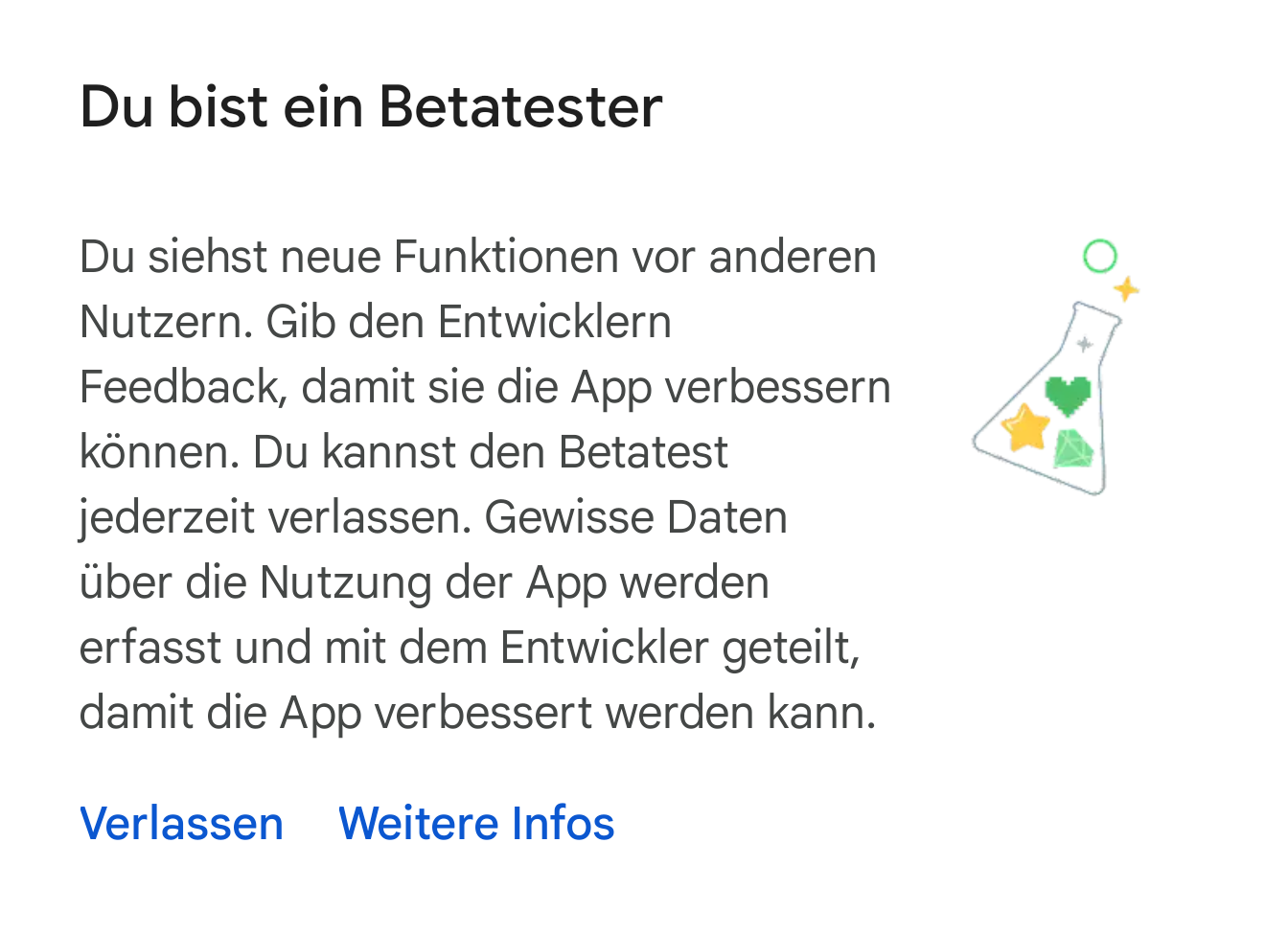The height and width of the screenshot is (934, 1288).
Task: Tap Verlassen to leave the beta
Action: (x=181, y=824)
